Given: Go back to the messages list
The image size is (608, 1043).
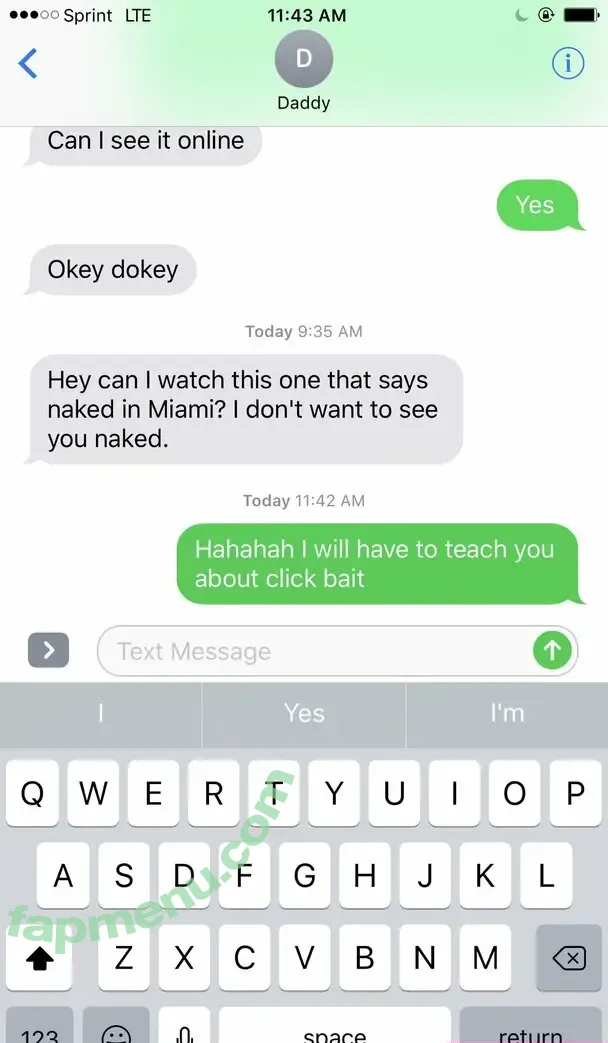Looking at the screenshot, I should coord(28,64).
